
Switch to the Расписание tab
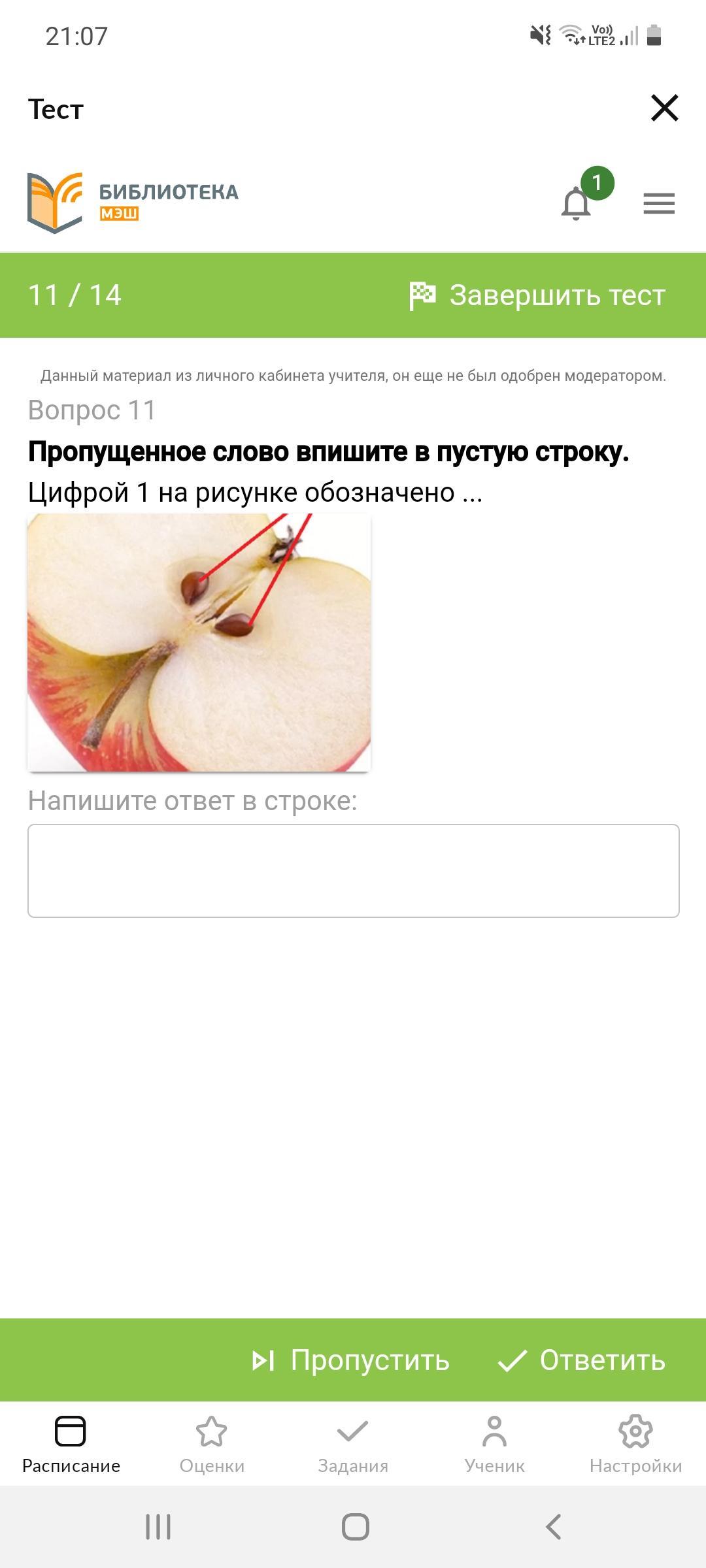tap(71, 1444)
